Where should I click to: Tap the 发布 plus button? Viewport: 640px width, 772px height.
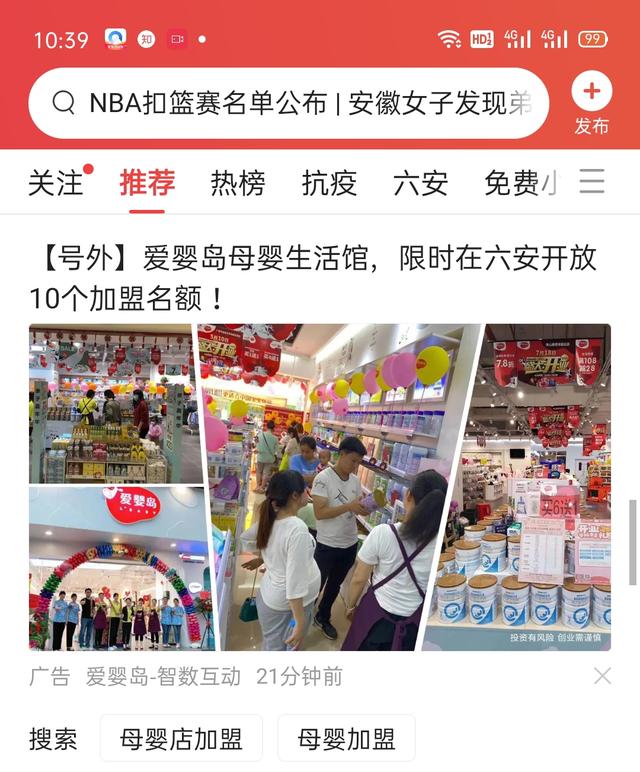click(x=591, y=93)
